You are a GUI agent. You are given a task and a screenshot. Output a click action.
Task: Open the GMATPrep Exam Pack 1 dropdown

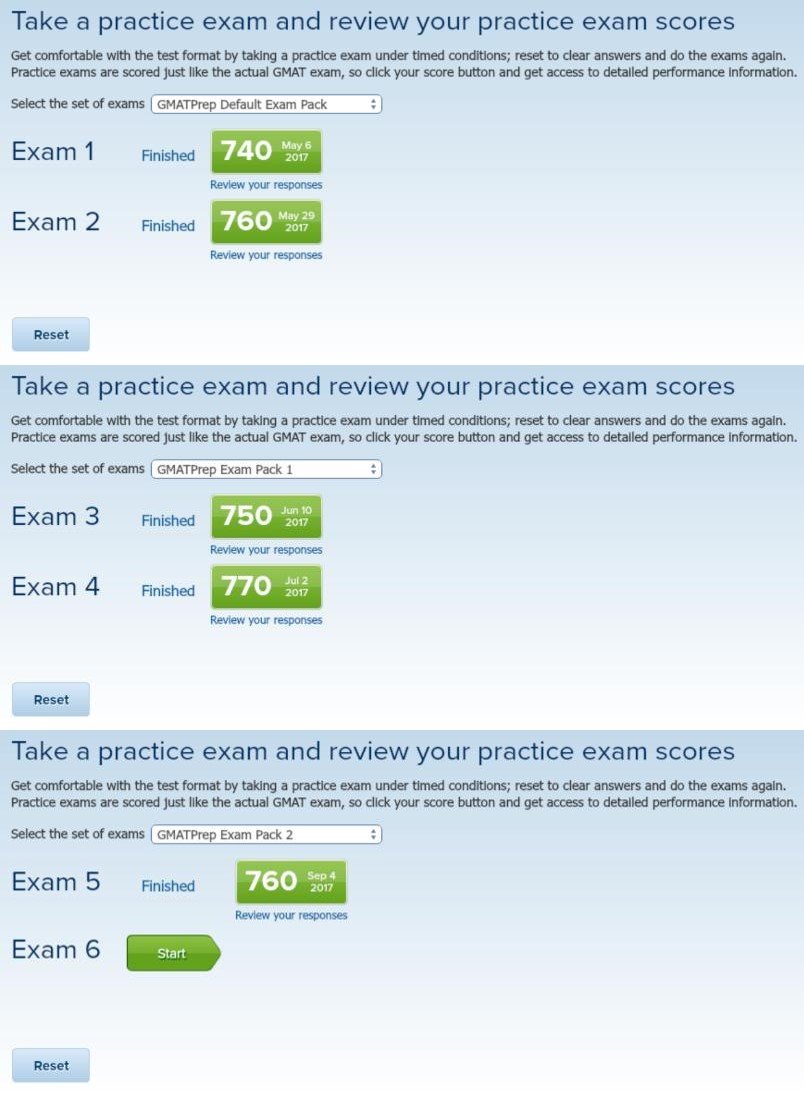(265, 469)
